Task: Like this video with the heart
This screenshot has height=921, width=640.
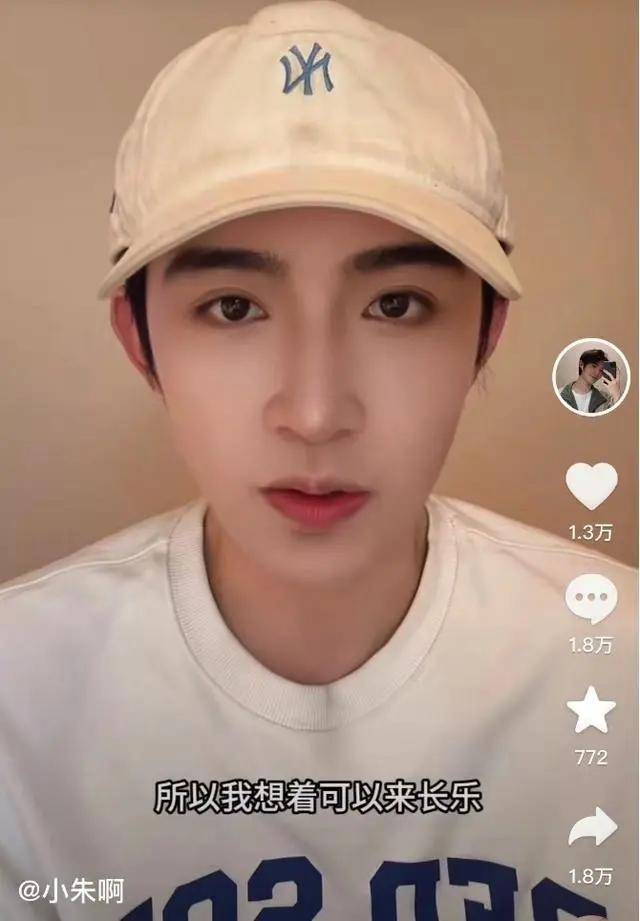Action: [591, 486]
